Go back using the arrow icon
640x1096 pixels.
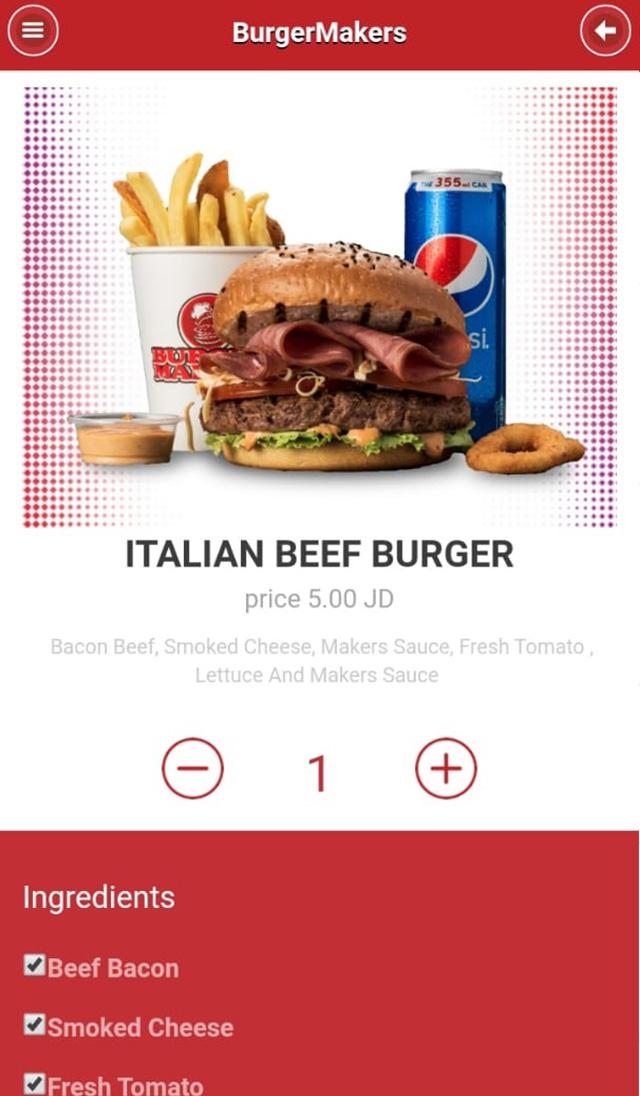click(605, 31)
